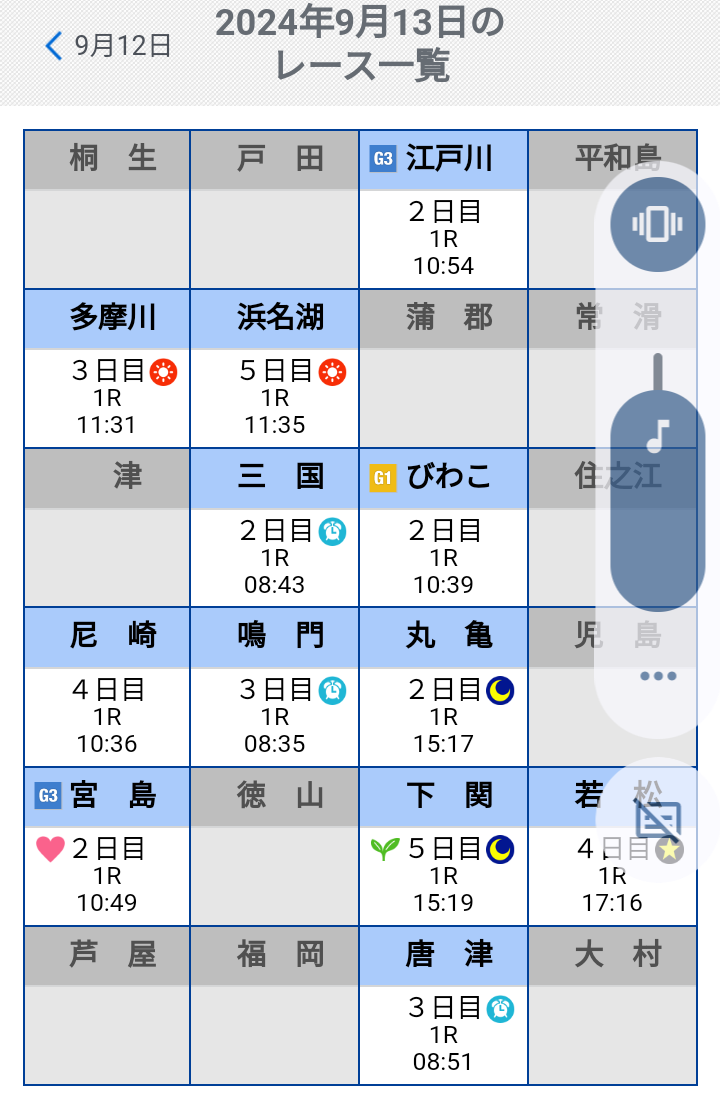Toggle vibrate mode in volume panel
This screenshot has height=1095, width=720.
[x=657, y=225]
